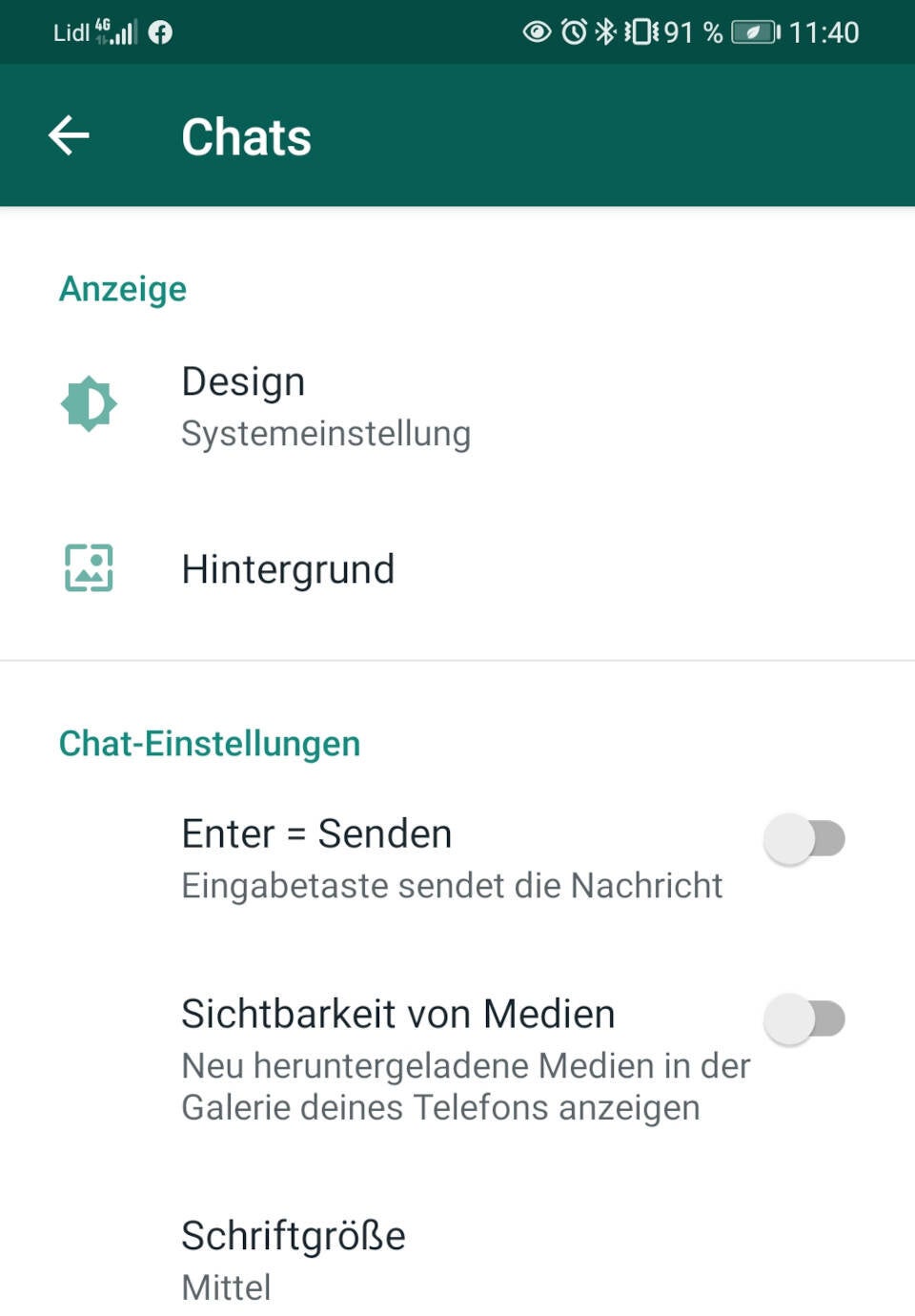Open the Hintergrund background chooser
The height and width of the screenshot is (1316, 915).
click(x=288, y=568)
